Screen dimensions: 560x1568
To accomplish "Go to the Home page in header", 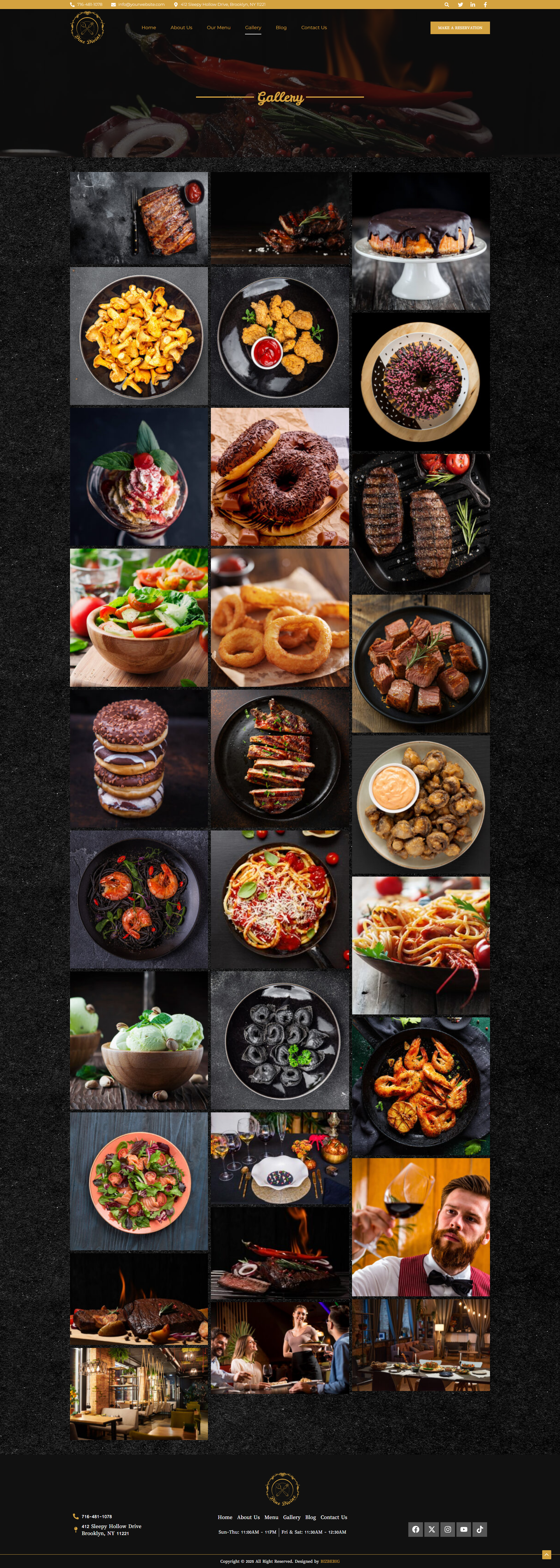I will click(149, 27).
